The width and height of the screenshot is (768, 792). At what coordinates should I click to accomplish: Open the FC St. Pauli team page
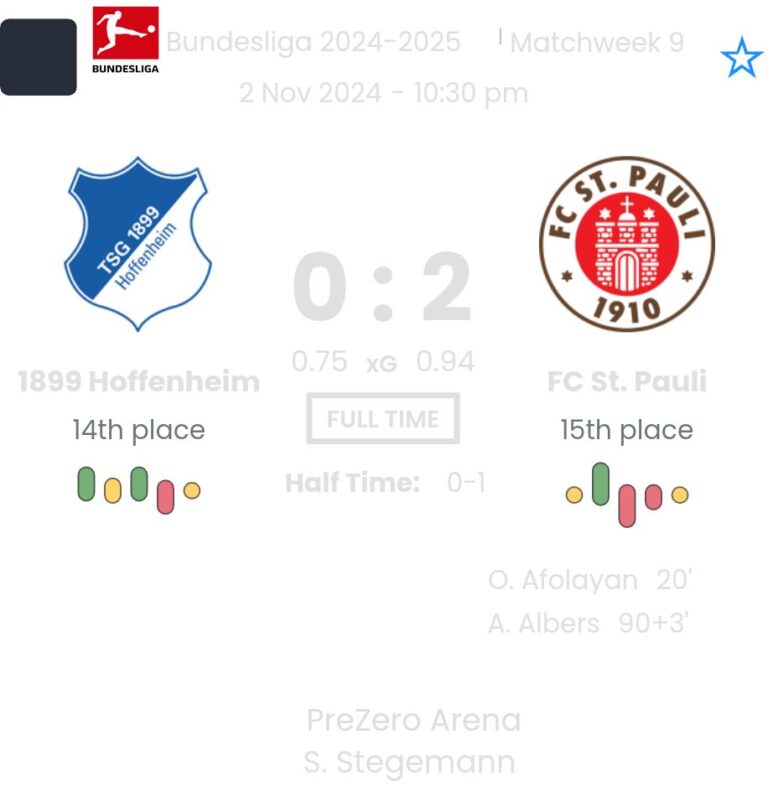click(626, 381)
